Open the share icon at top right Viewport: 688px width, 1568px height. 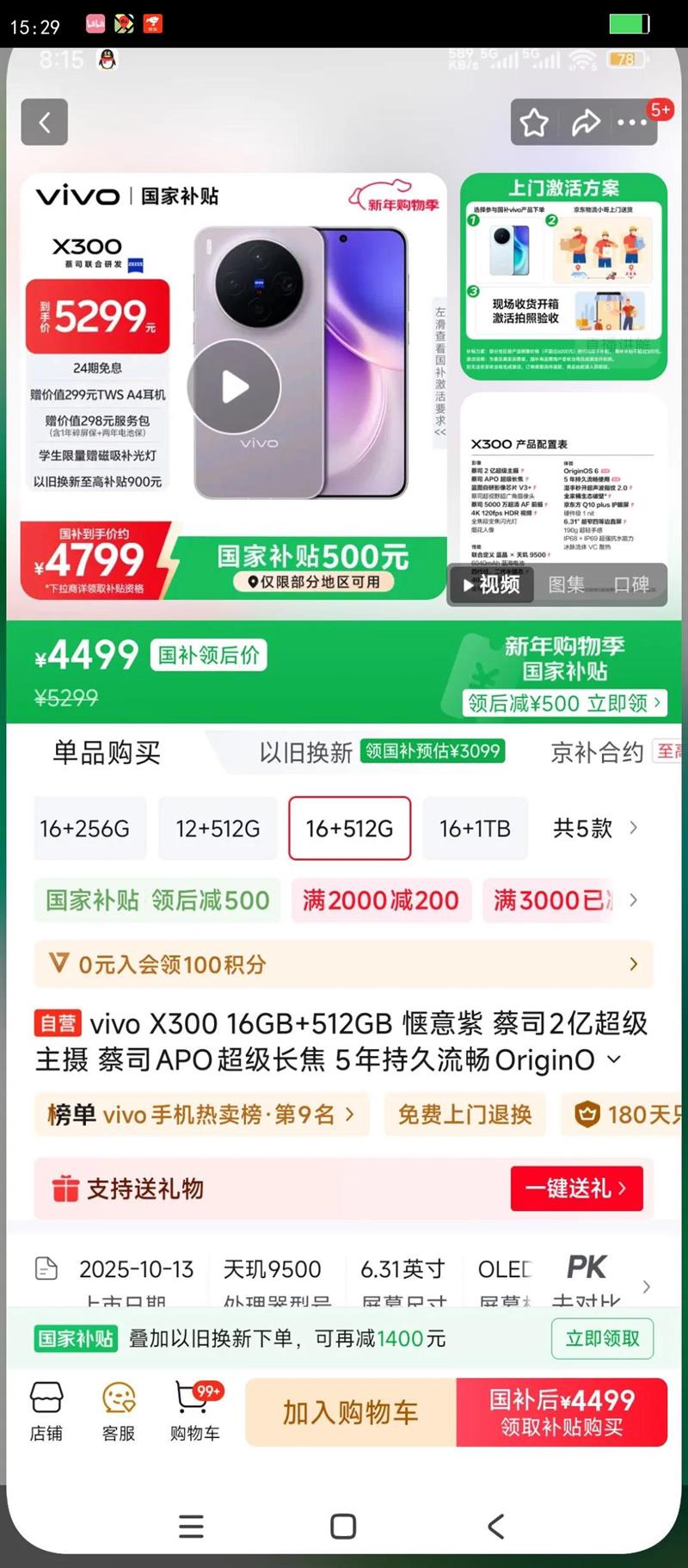(x=586, y=122)
